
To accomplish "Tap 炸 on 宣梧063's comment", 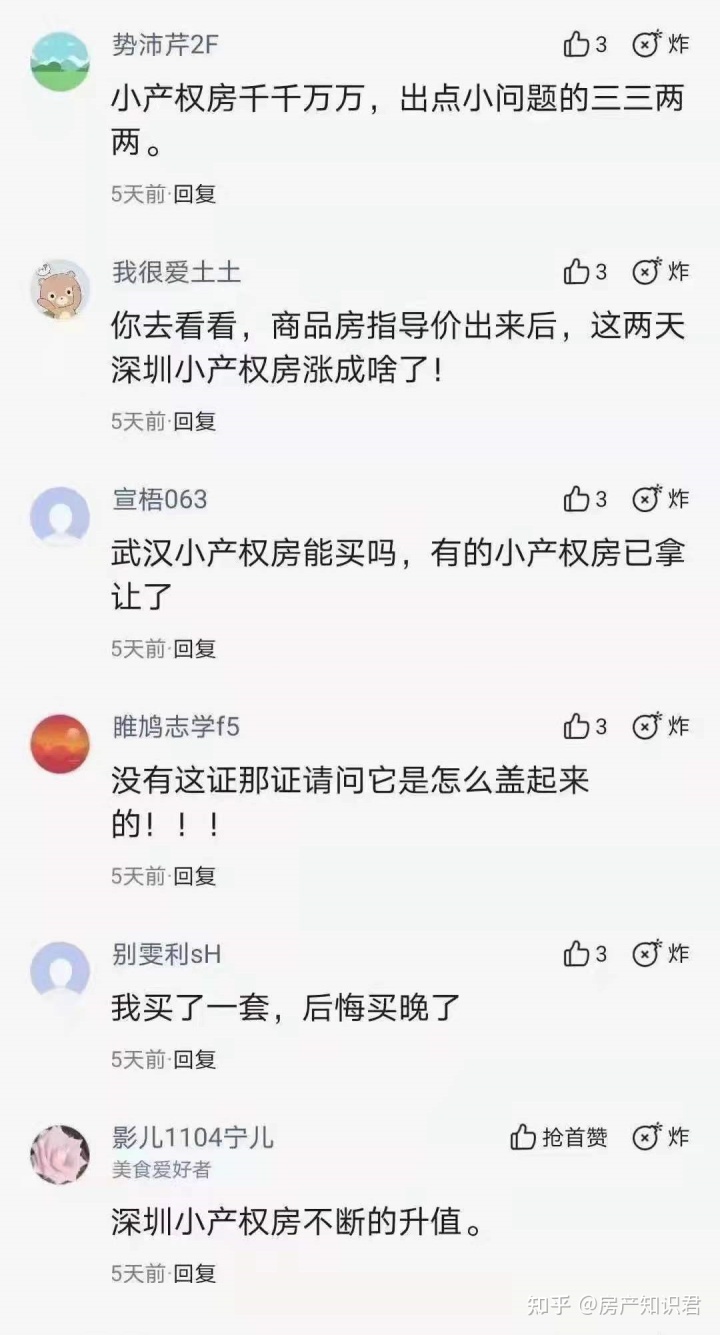I will pos(661,499).
